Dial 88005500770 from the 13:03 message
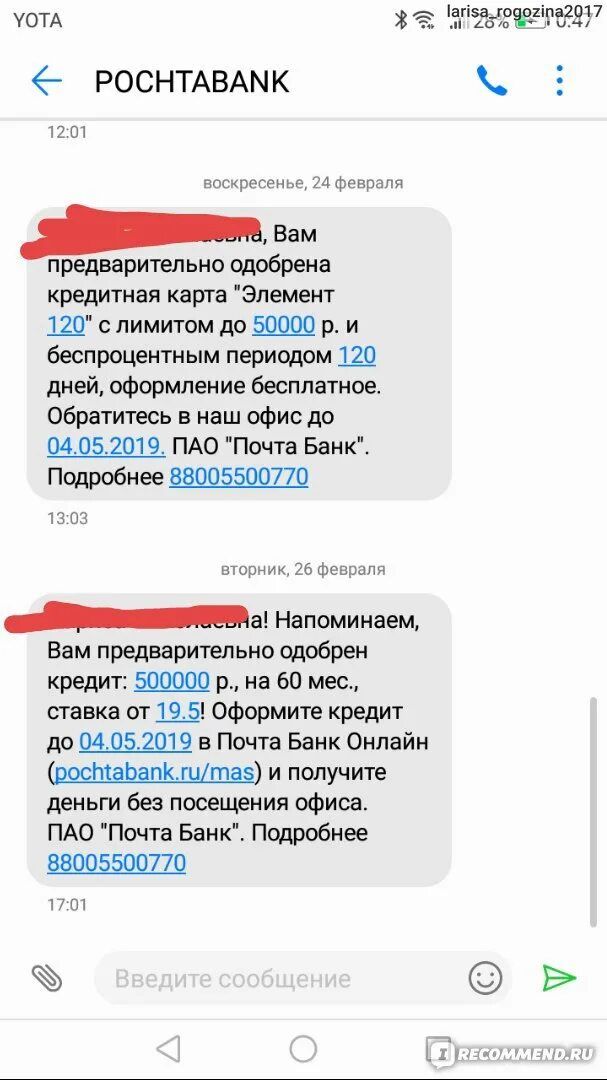 point(238,477)
